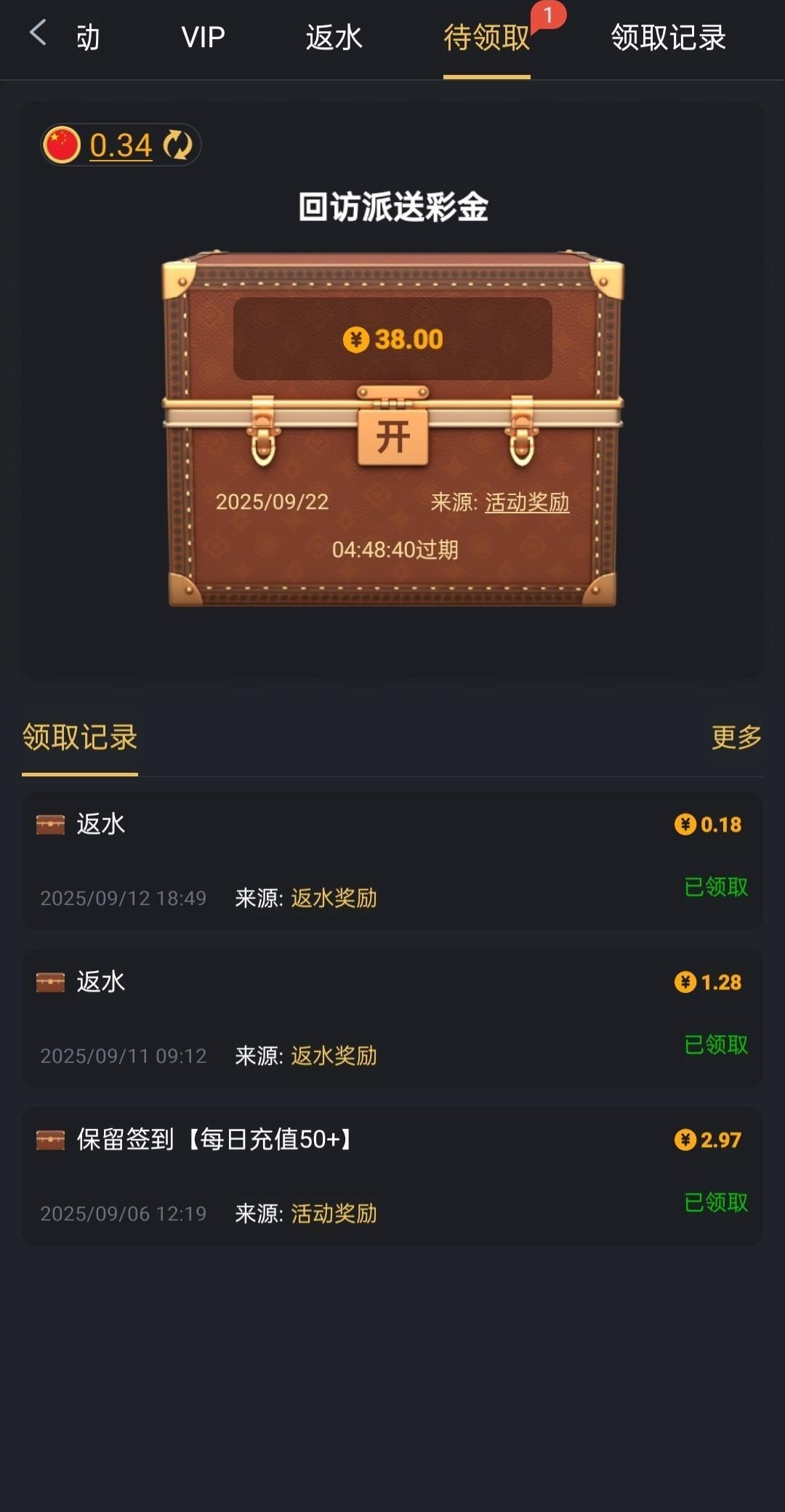Go back using the top-left arrow
The width and height of the screenshot is (785, 1512).
point(38,33)
